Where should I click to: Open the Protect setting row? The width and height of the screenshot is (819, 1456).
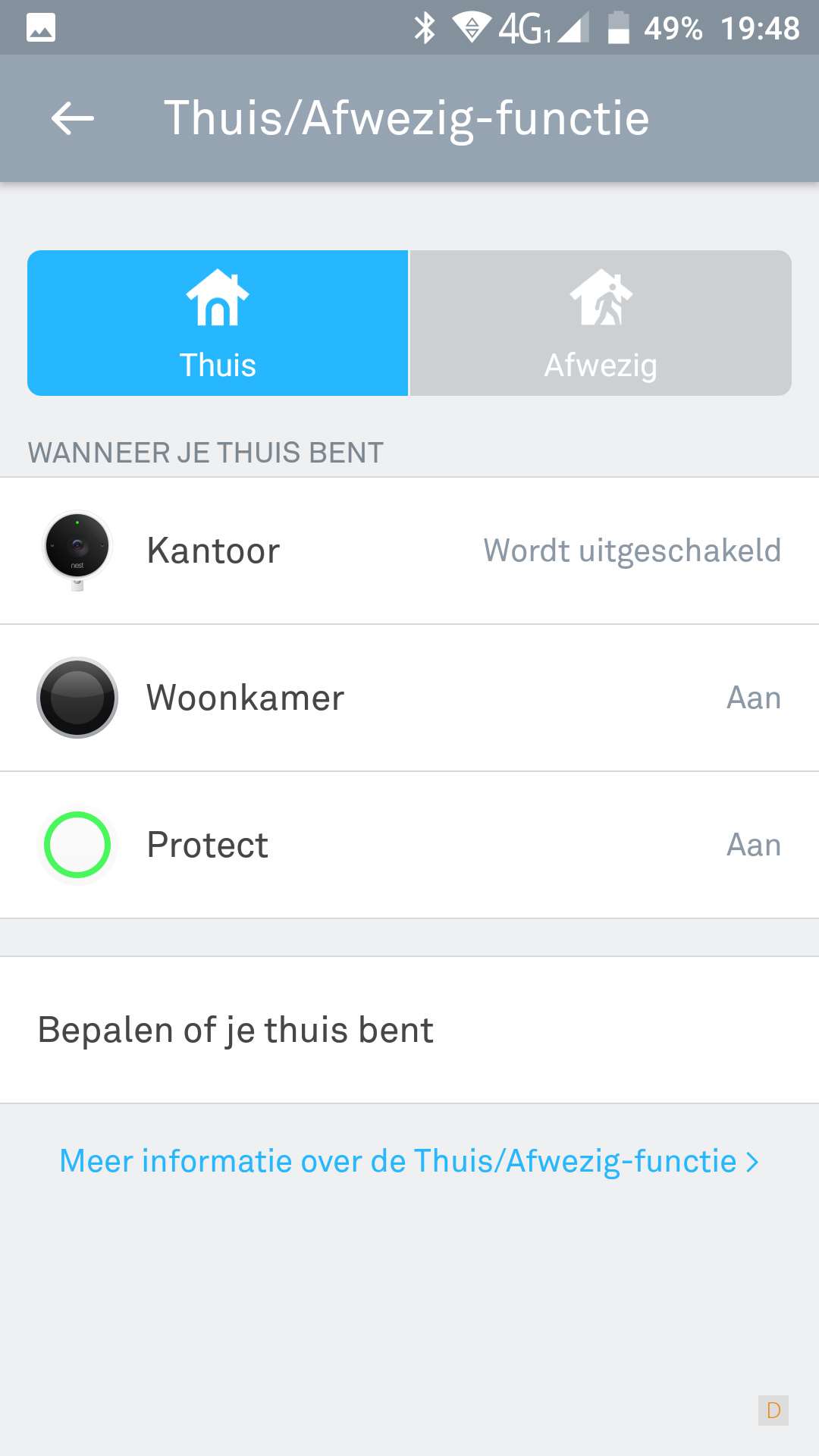coord(409,845)
